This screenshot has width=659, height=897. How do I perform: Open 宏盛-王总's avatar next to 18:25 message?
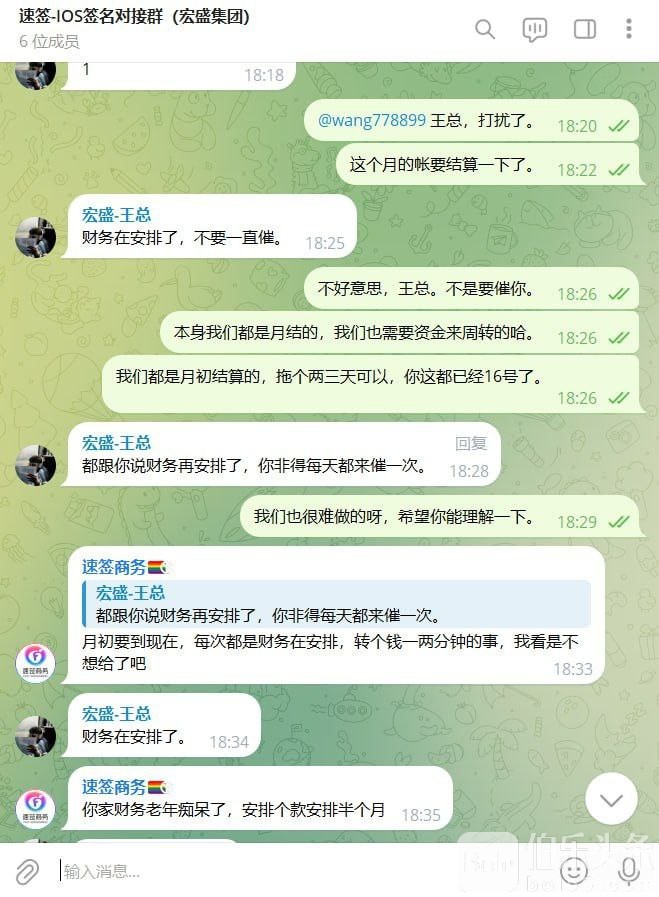tap(36, 237)
